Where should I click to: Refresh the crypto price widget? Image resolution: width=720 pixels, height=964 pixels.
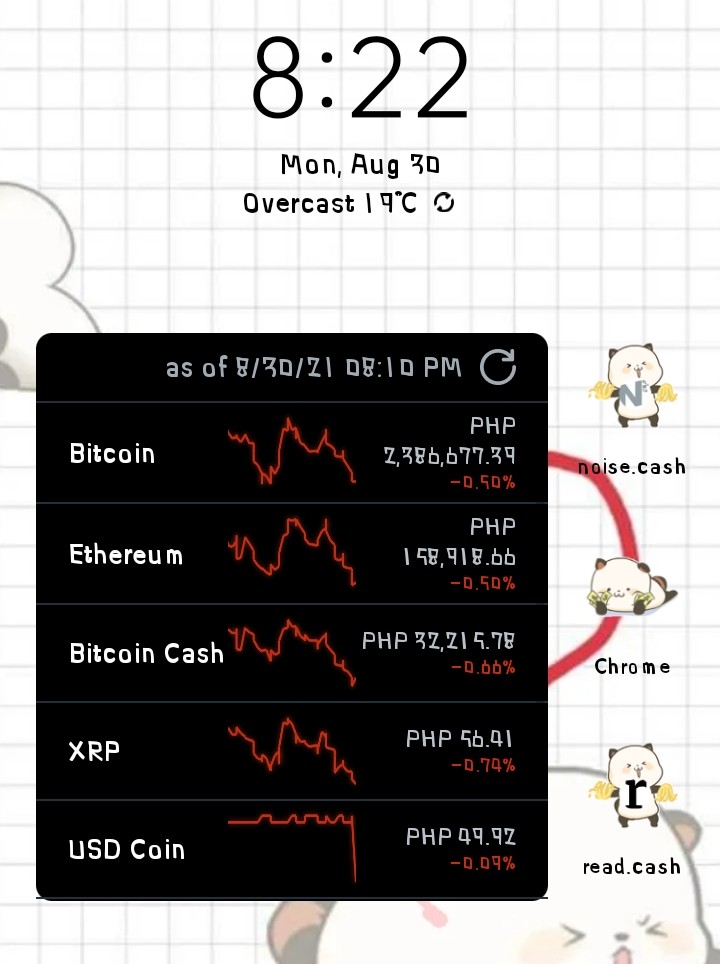coord(497,367)
